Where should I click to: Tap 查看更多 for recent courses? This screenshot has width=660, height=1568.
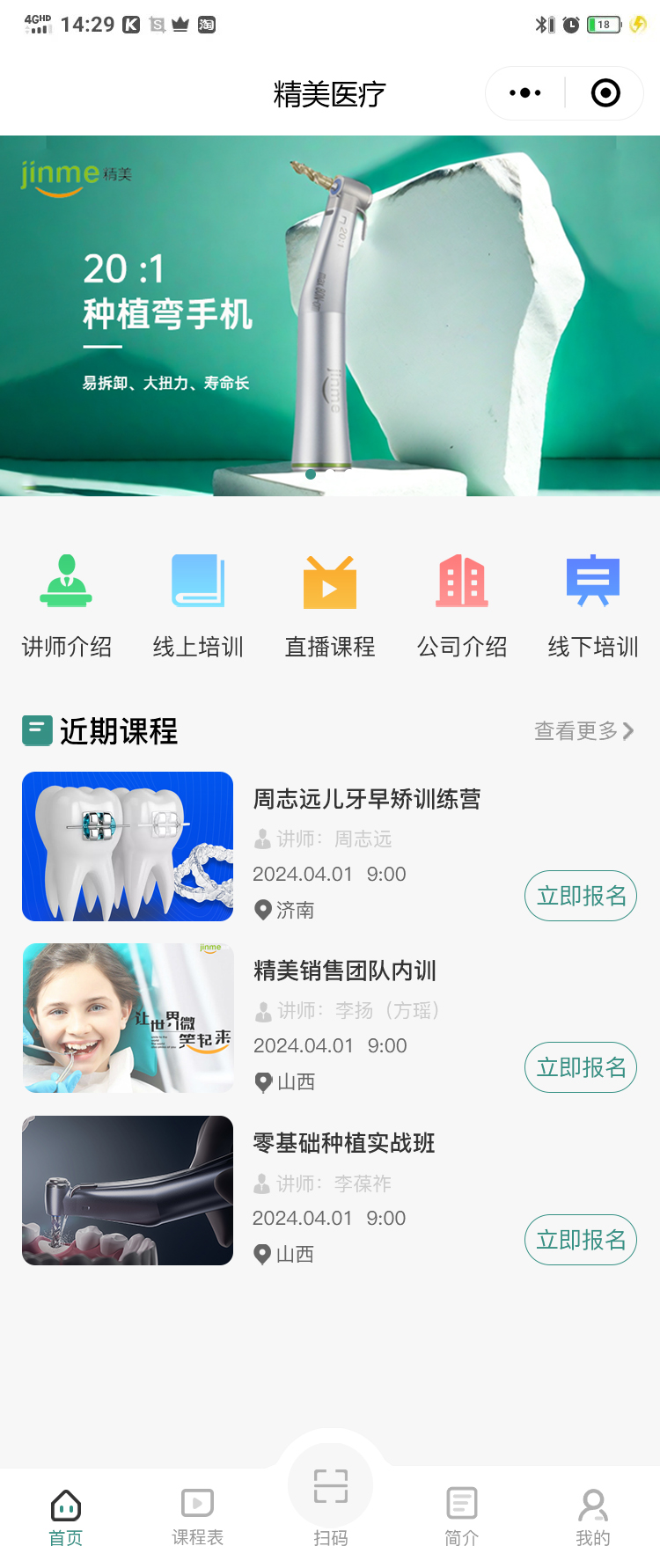[x=583, y=731]
